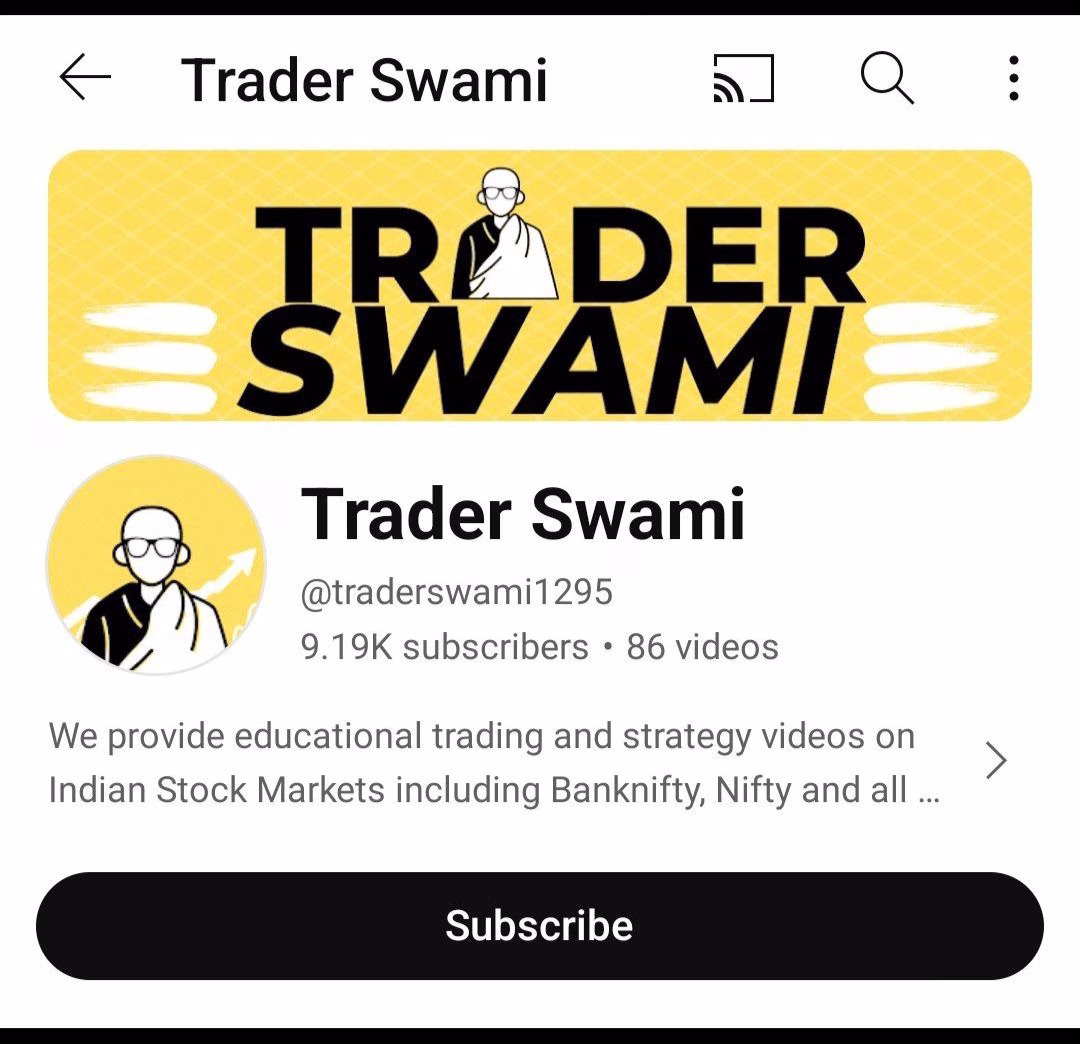Subscribe to Trader Swami
The height and width of the screenshot is (1044, 1080).
(x=540, y=925)
